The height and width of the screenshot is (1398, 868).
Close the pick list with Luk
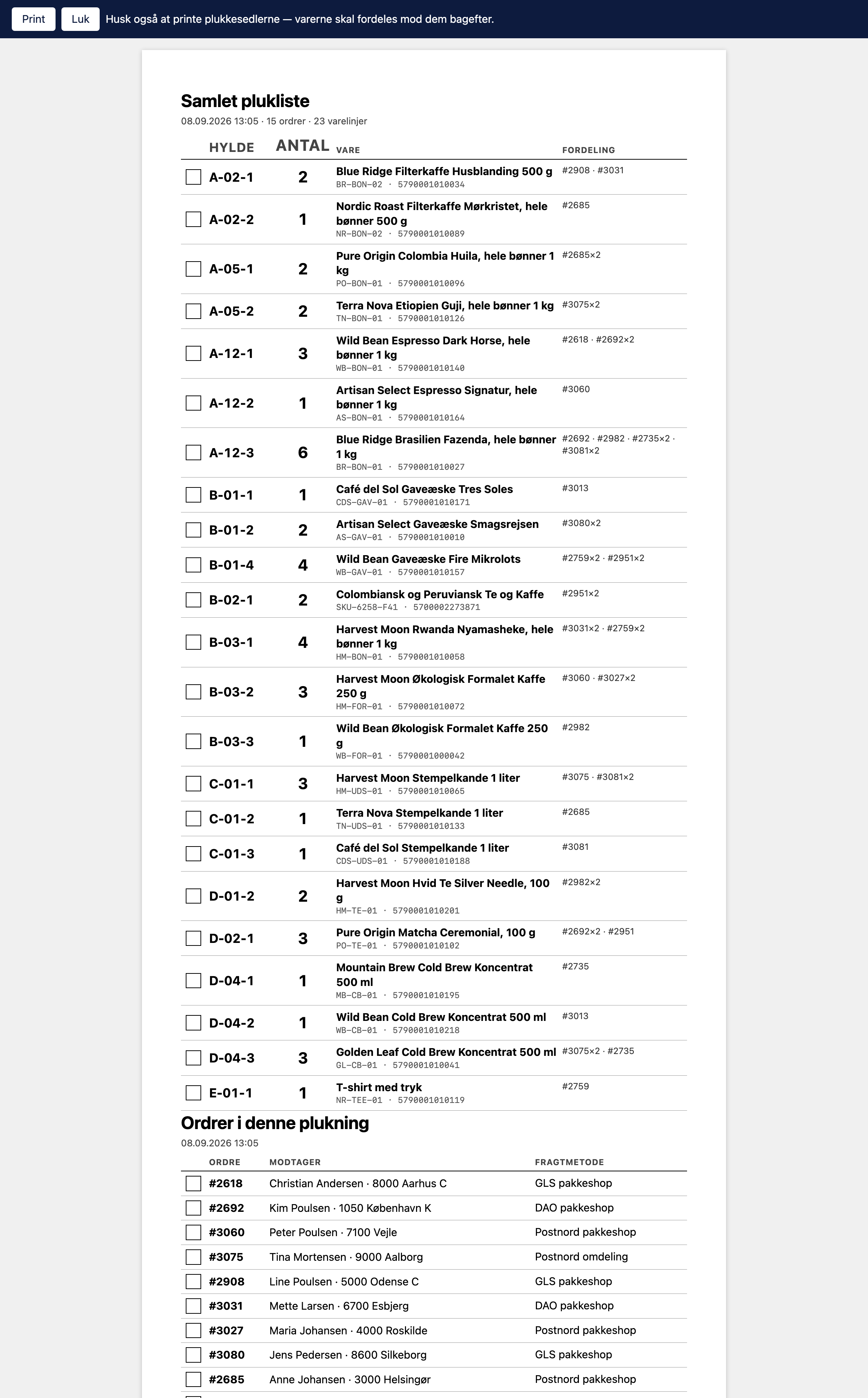point(81,19)
